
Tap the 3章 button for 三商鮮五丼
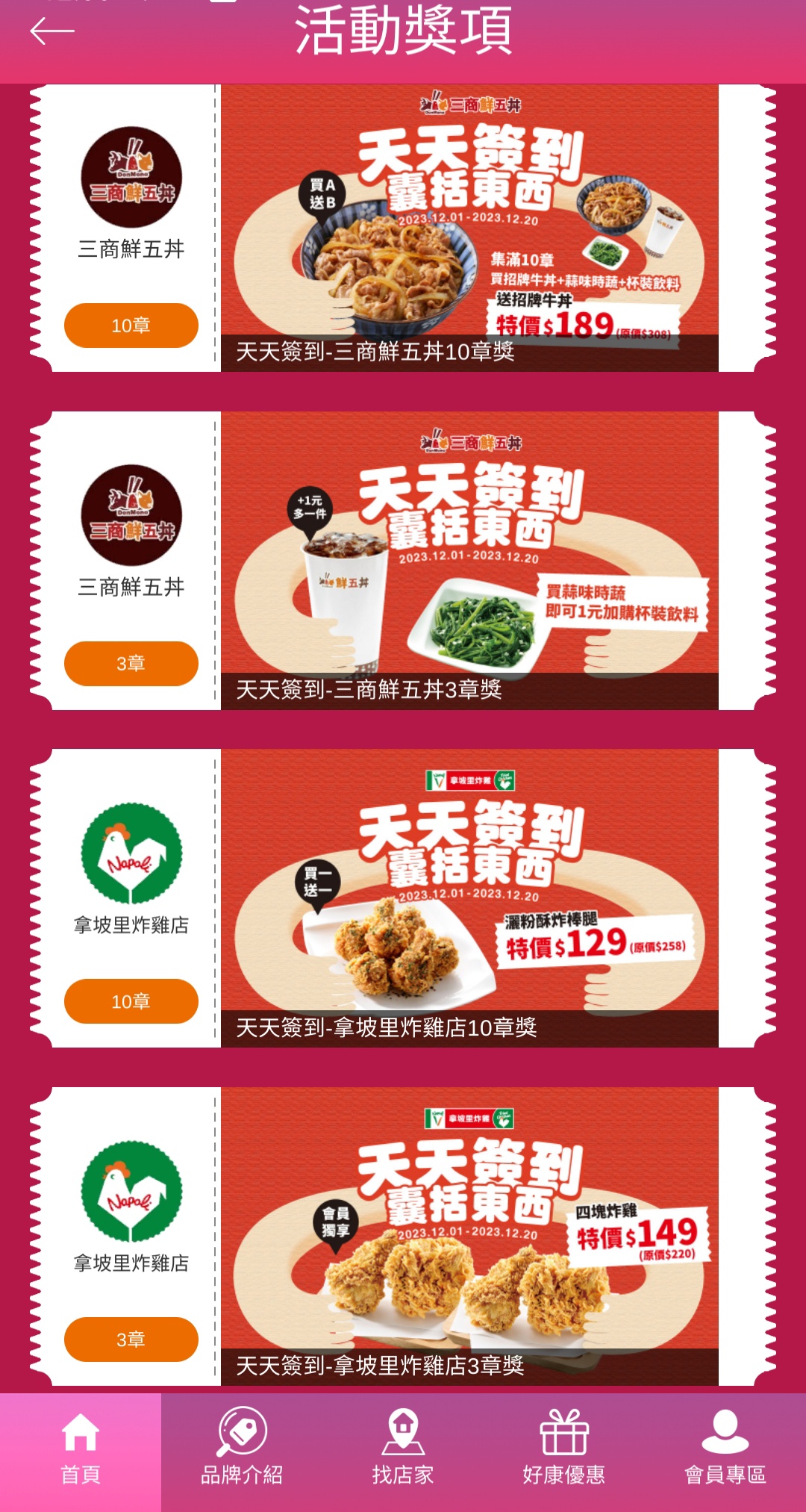[131, 664]
